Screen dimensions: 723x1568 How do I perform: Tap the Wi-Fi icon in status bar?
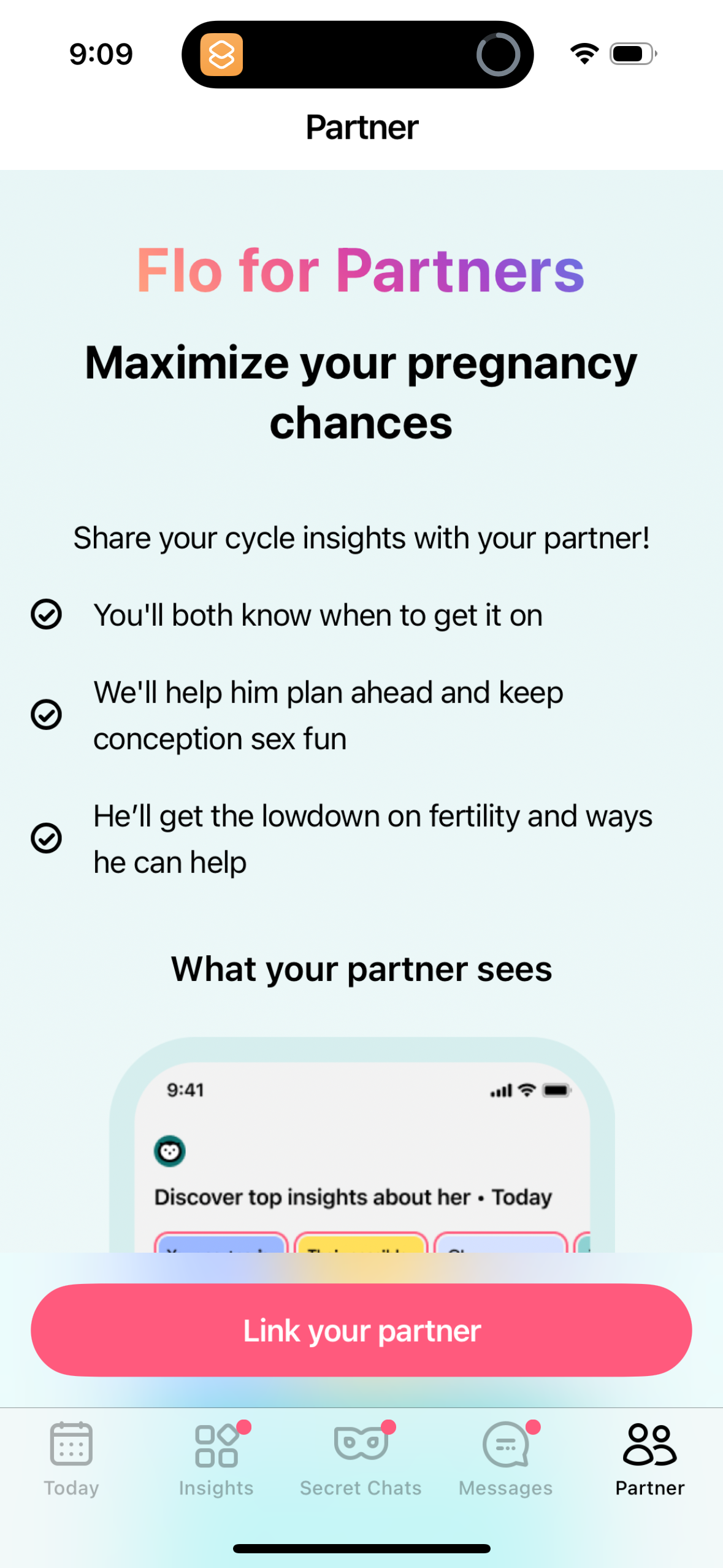click(583, 53)
